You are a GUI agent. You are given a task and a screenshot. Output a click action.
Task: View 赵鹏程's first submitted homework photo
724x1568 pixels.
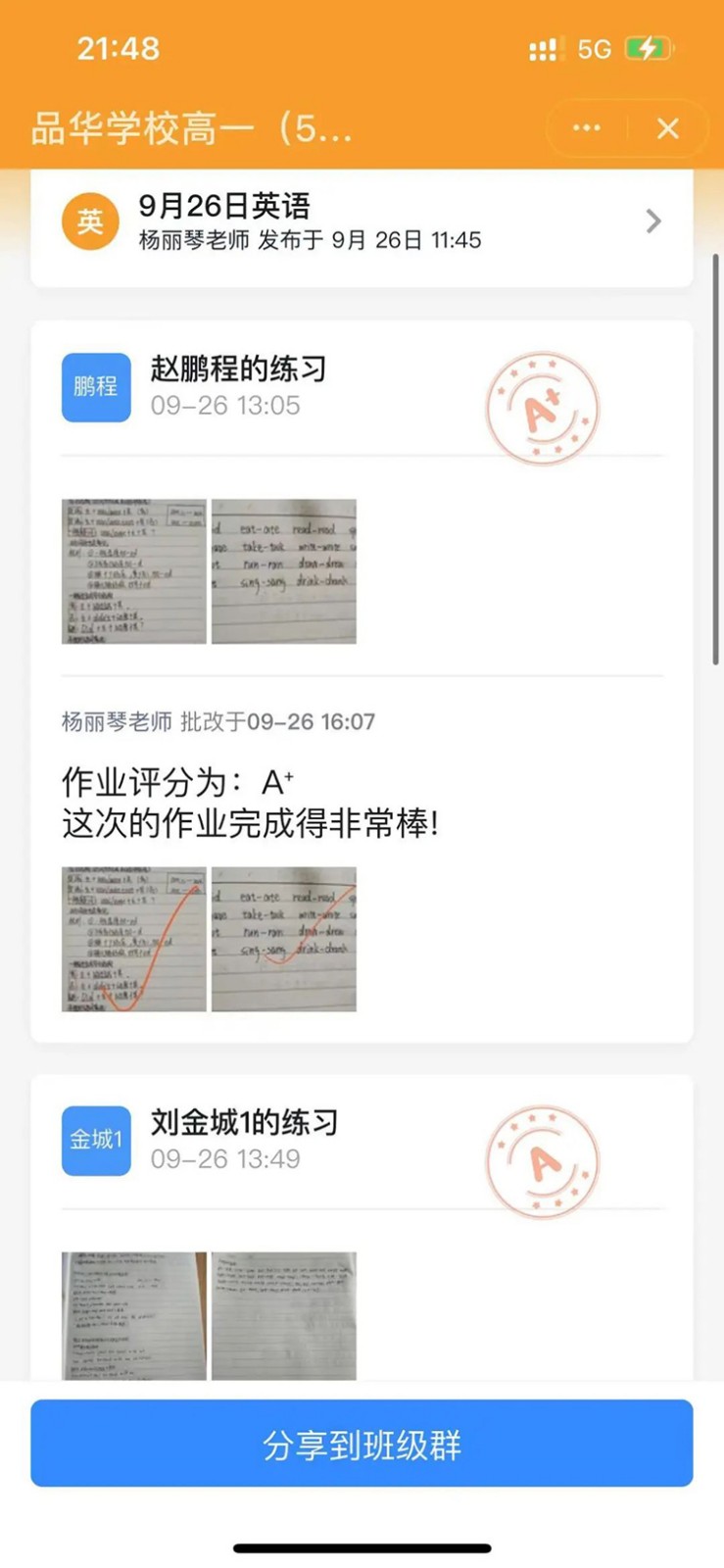coord(134,571)
